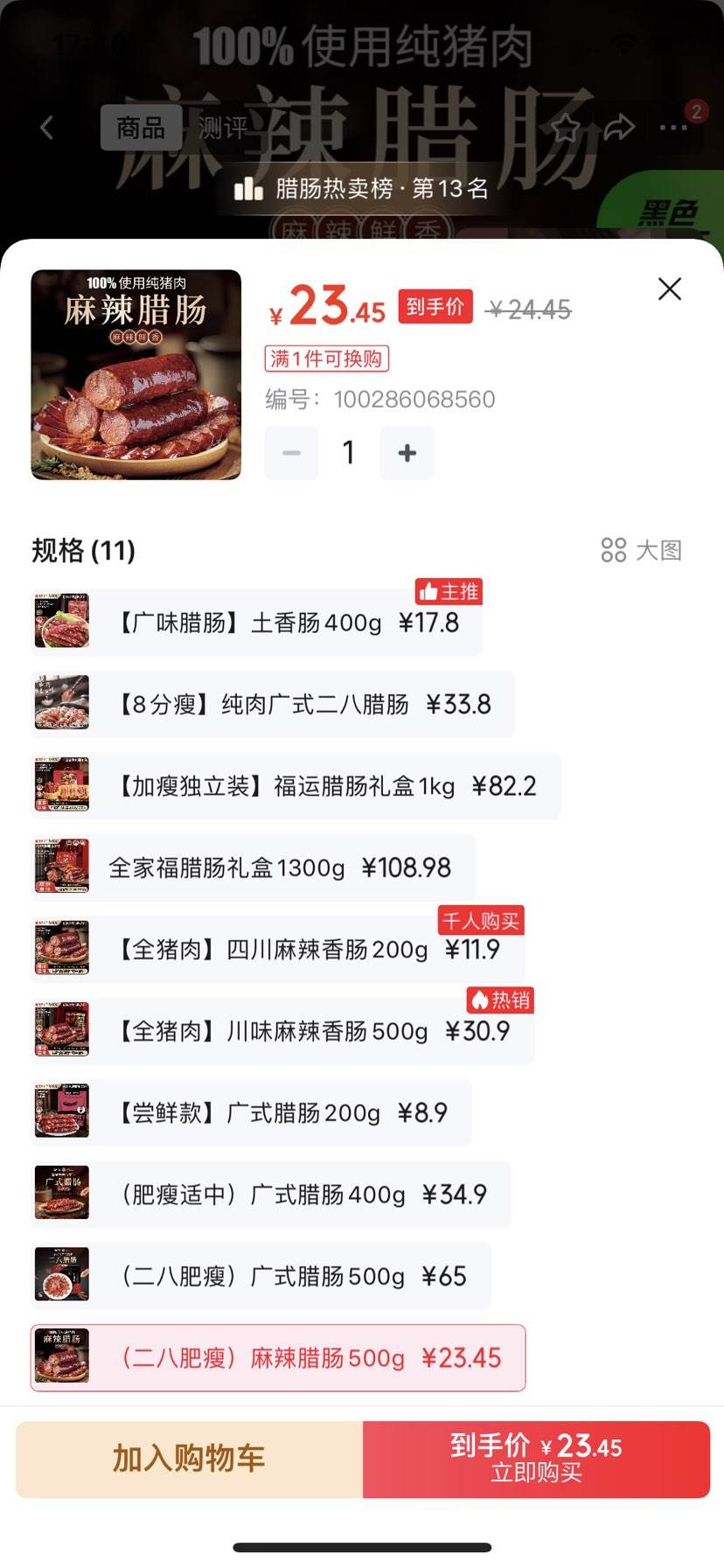Tap the star to favorite this product
This screenshot has height=1568, width=724.
pyautogui.click(x=567, y=128)
